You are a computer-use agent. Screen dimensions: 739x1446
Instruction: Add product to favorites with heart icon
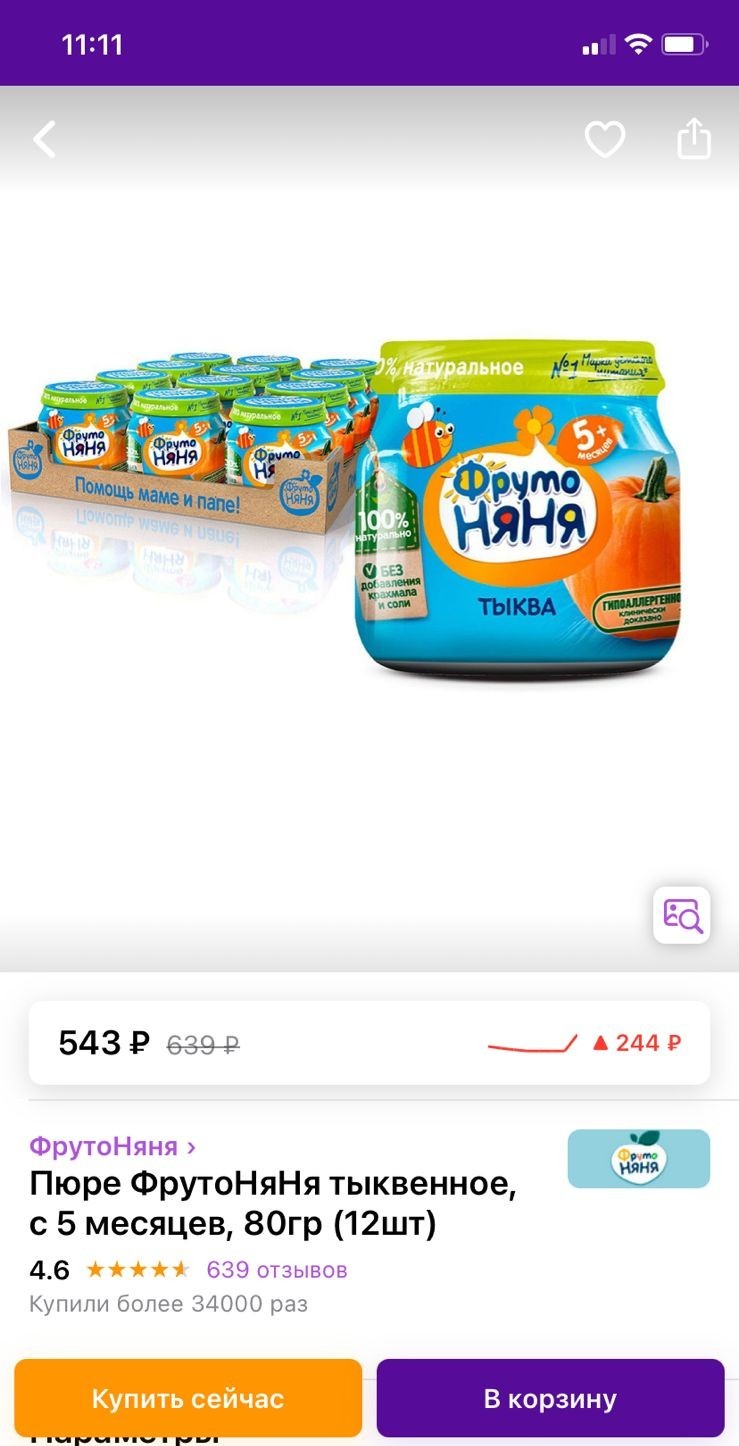pyautogui.click(x=605, y=140)
